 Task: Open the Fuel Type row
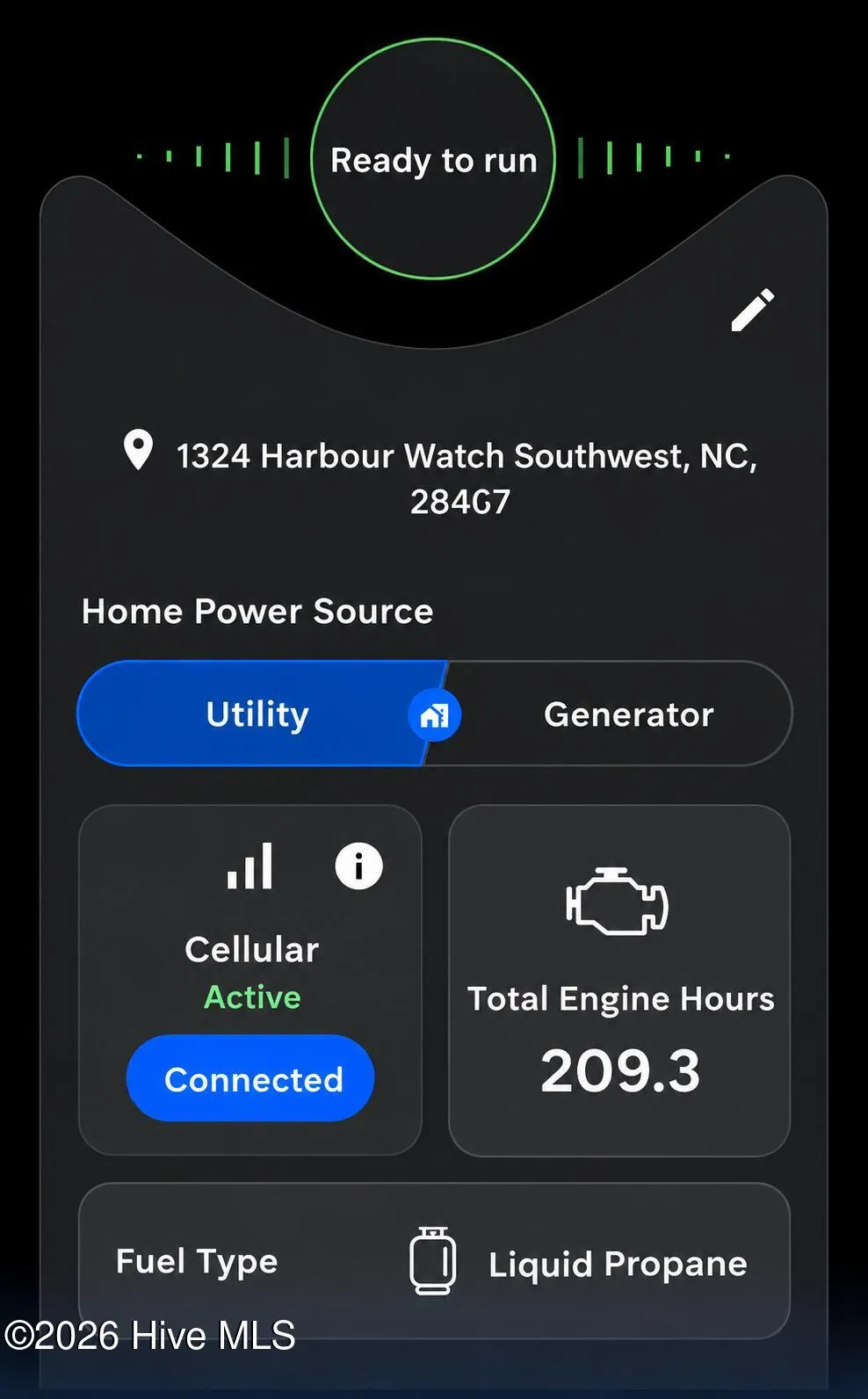point(434,1261)
